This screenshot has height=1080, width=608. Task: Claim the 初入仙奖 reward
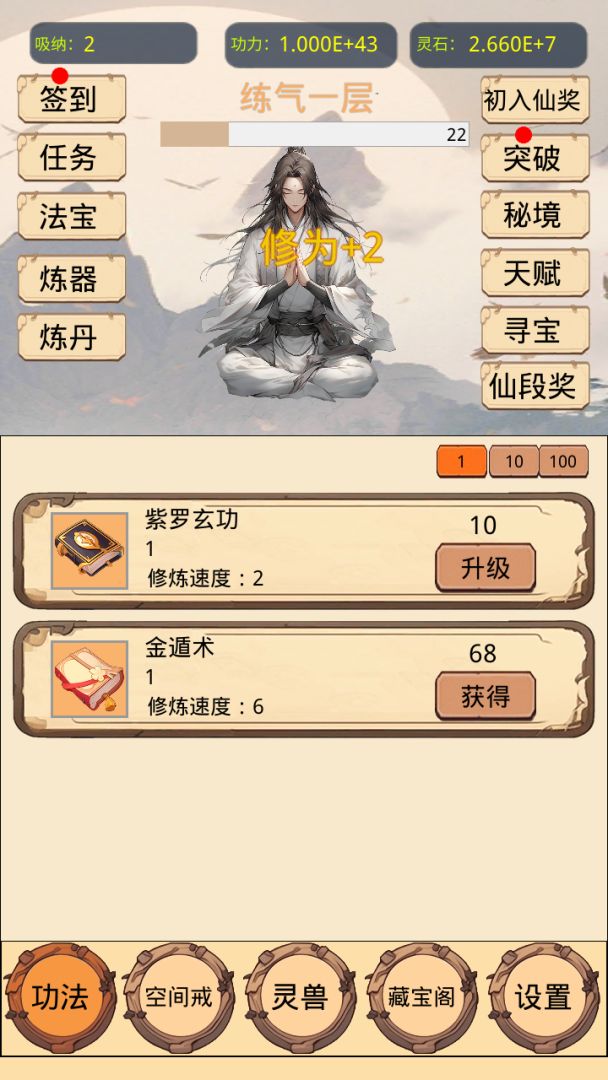click(535, 100)
